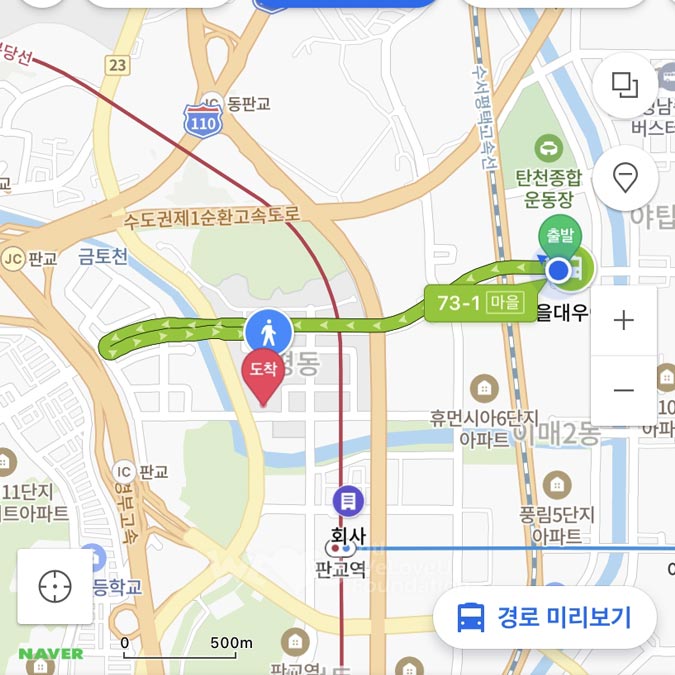The height and width of the screenshot is (675, 675).
Task: Tap the 경로 미리보기 route preview button
Action: tap(545, 618)
